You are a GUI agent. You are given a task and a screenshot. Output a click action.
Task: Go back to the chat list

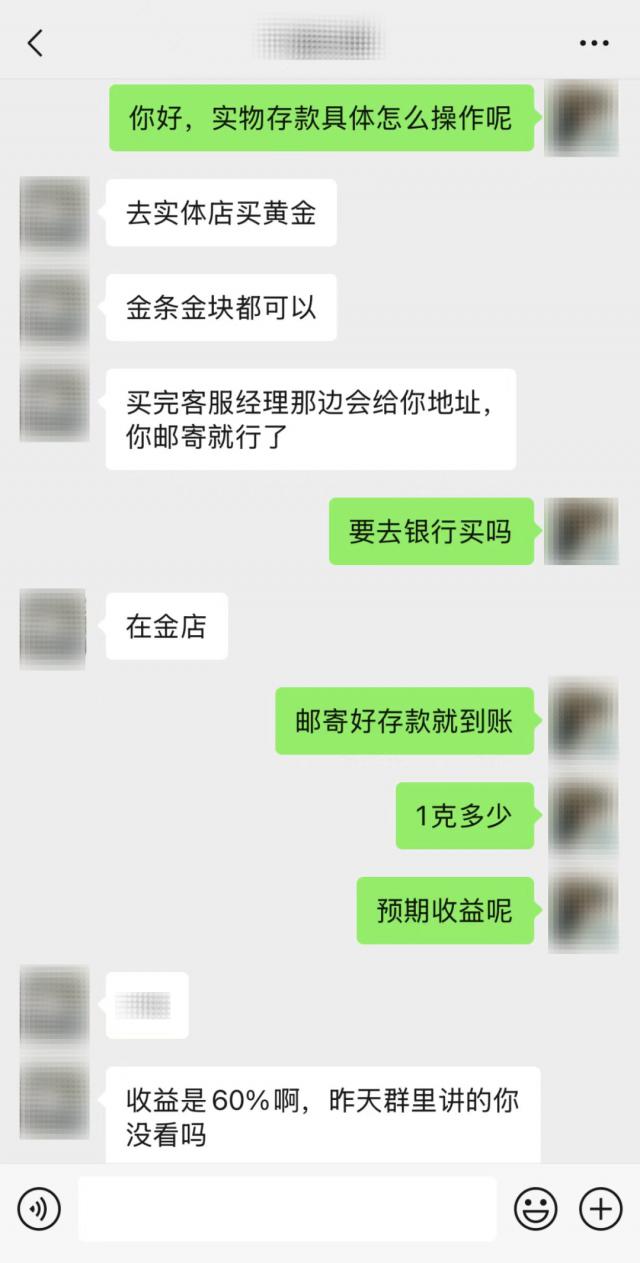[x=36, y=43]
